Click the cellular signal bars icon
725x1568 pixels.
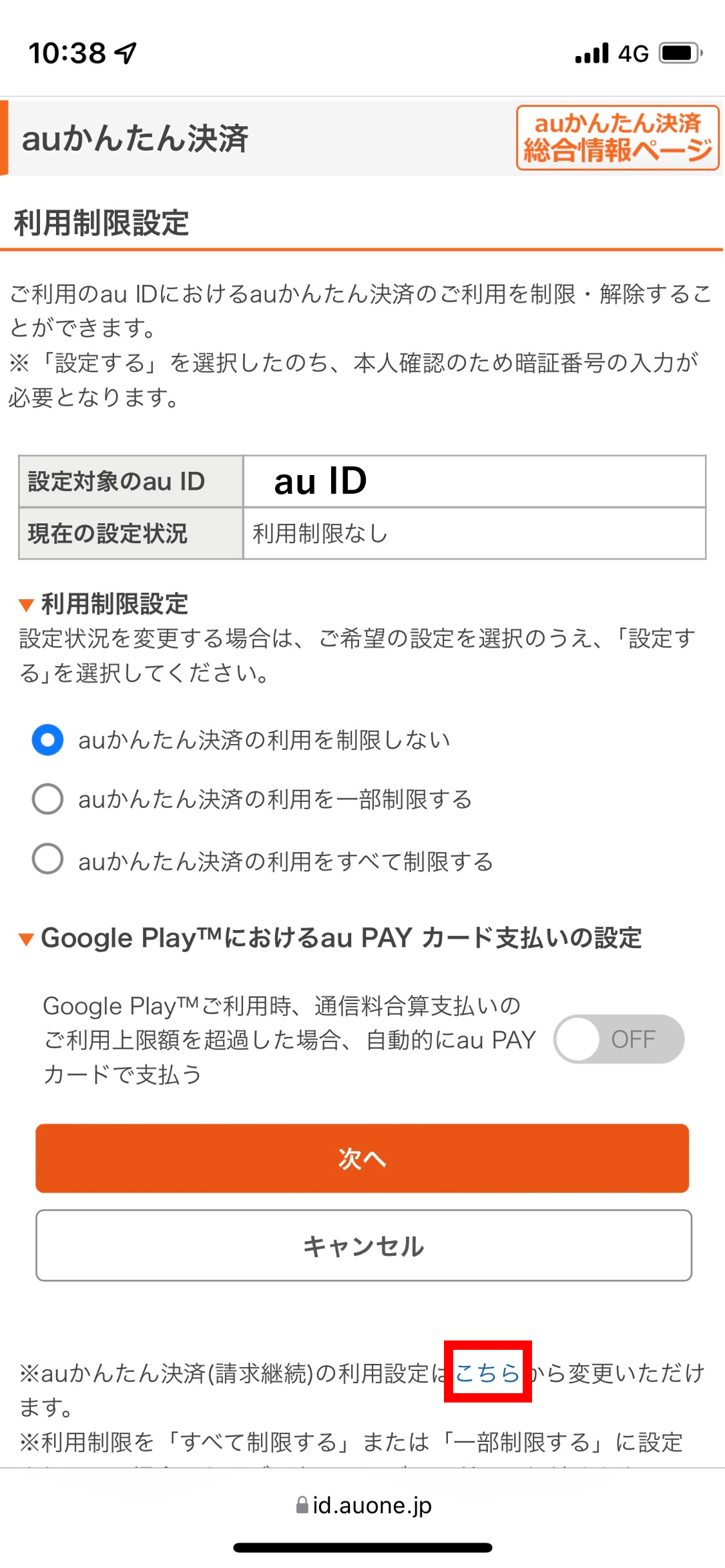[590, 52]
